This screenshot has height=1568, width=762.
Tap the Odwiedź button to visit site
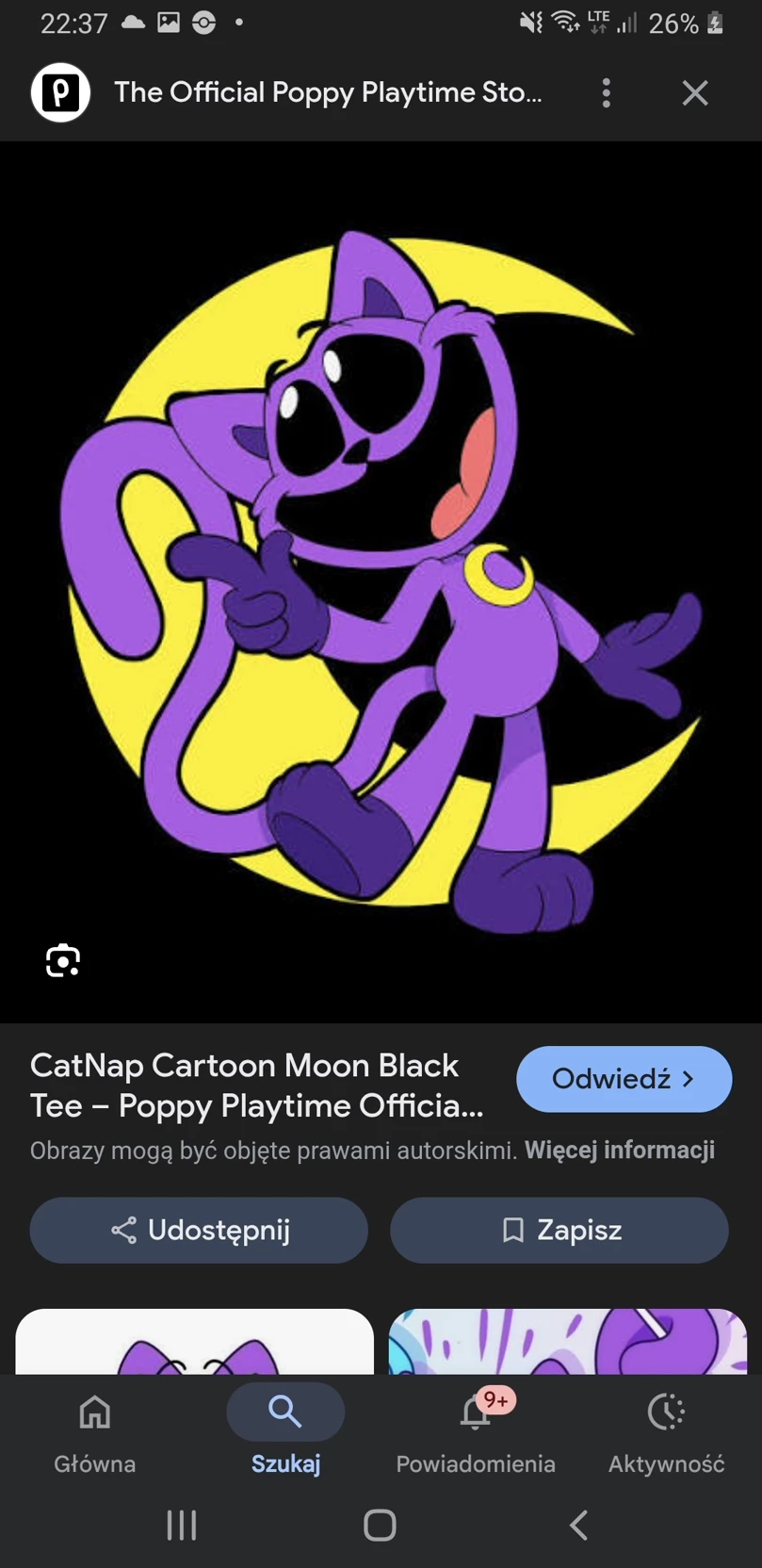624,1079
